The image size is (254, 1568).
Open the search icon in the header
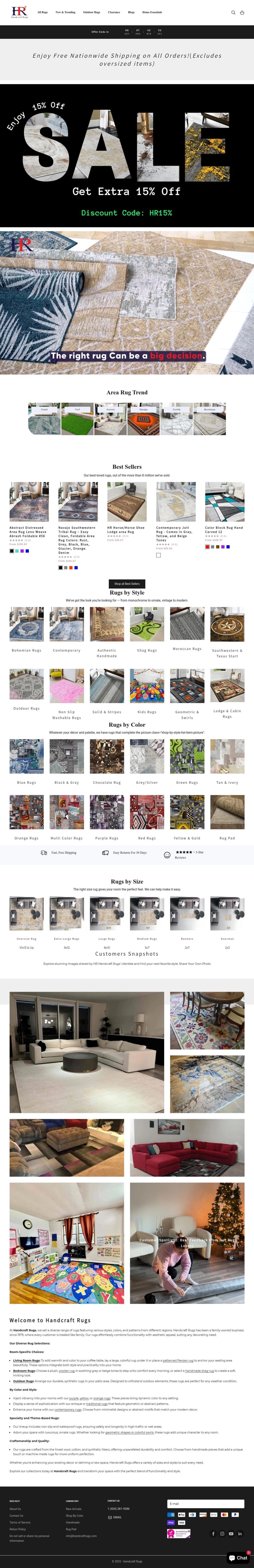coord(233,12)
